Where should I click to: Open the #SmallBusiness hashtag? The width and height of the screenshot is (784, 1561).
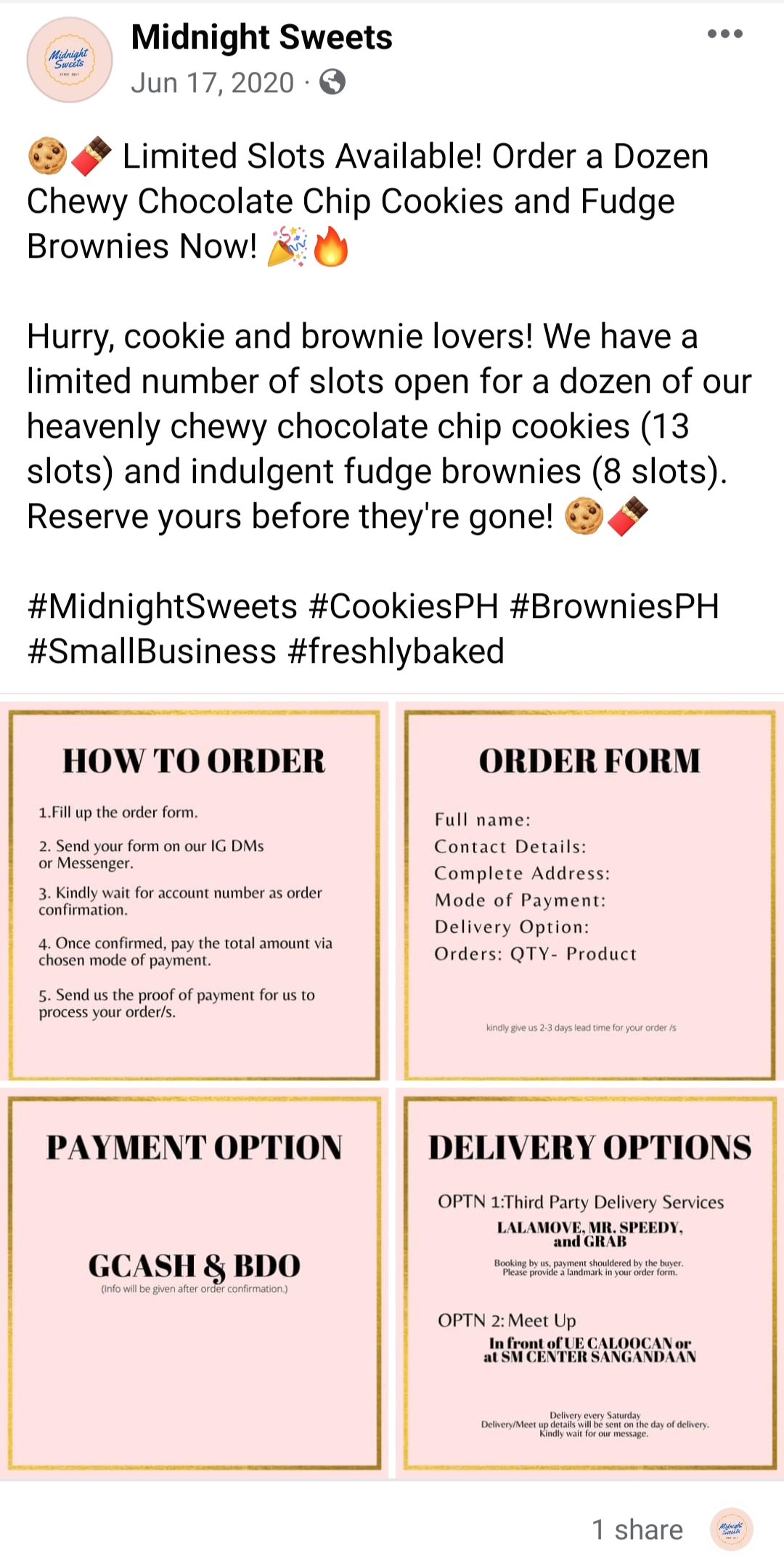[151, 651]
